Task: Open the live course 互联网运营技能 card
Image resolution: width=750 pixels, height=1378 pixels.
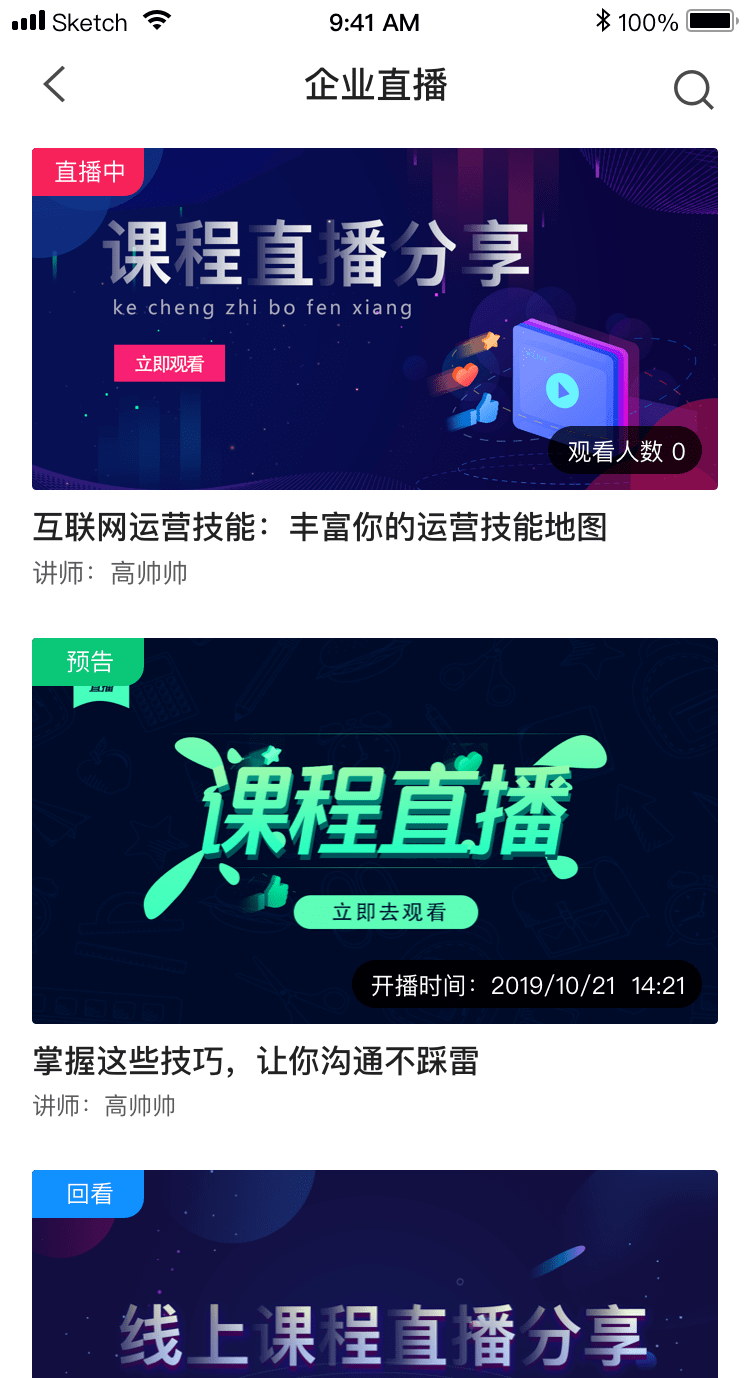Action: 374,320
